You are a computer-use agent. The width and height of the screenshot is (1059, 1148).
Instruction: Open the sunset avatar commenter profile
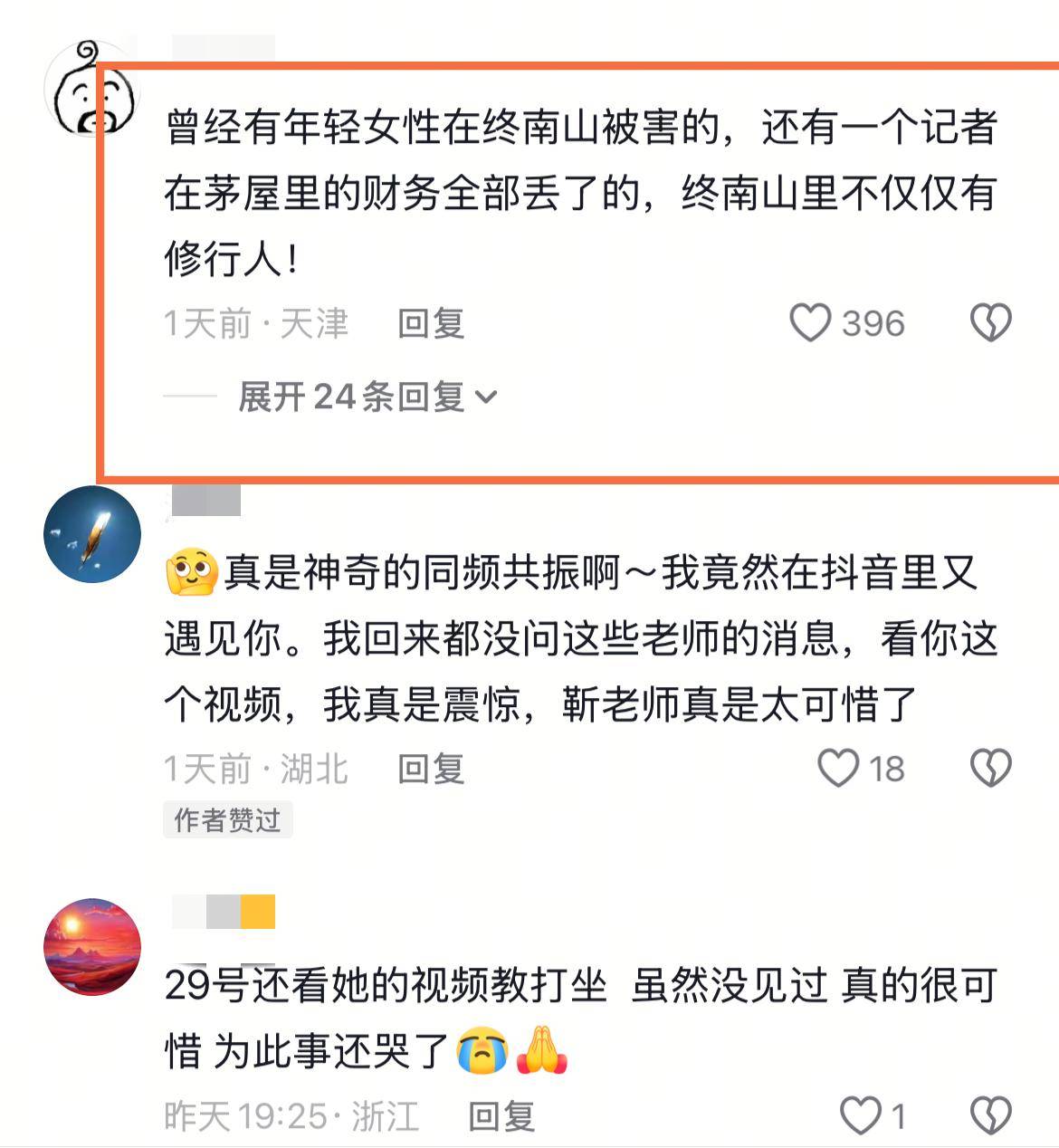click(x=92, y=947)
